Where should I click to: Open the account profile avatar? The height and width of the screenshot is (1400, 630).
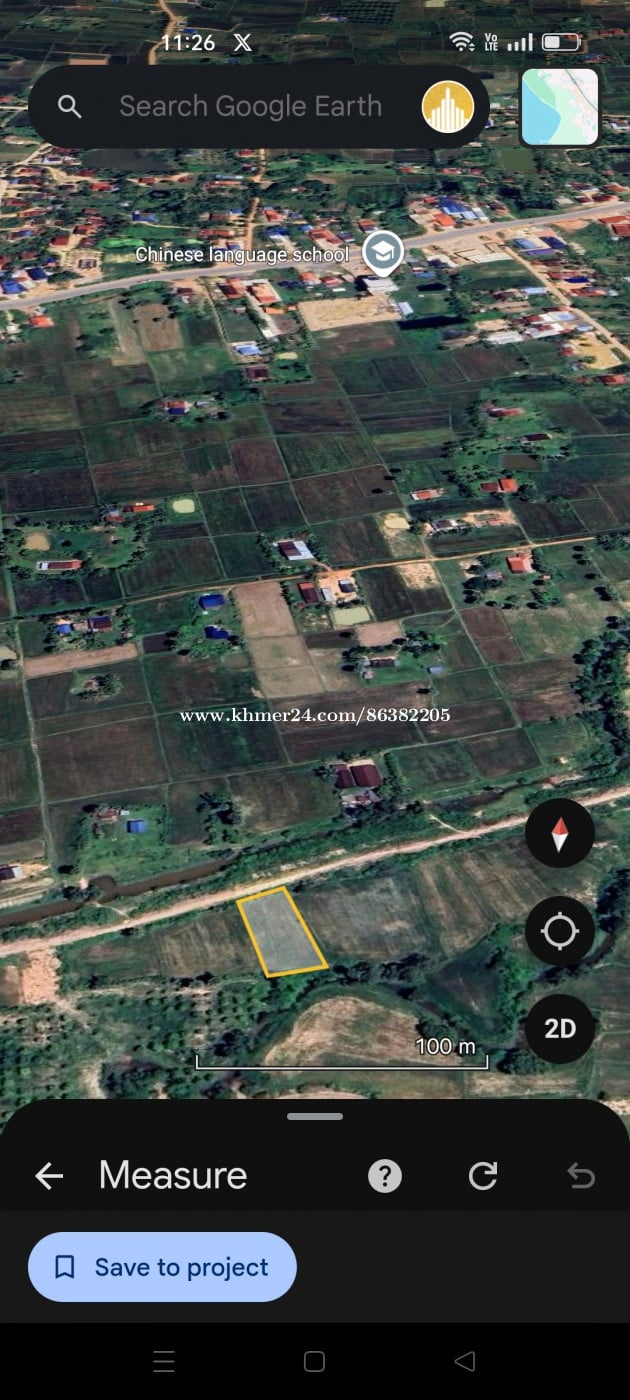point(447,107)
